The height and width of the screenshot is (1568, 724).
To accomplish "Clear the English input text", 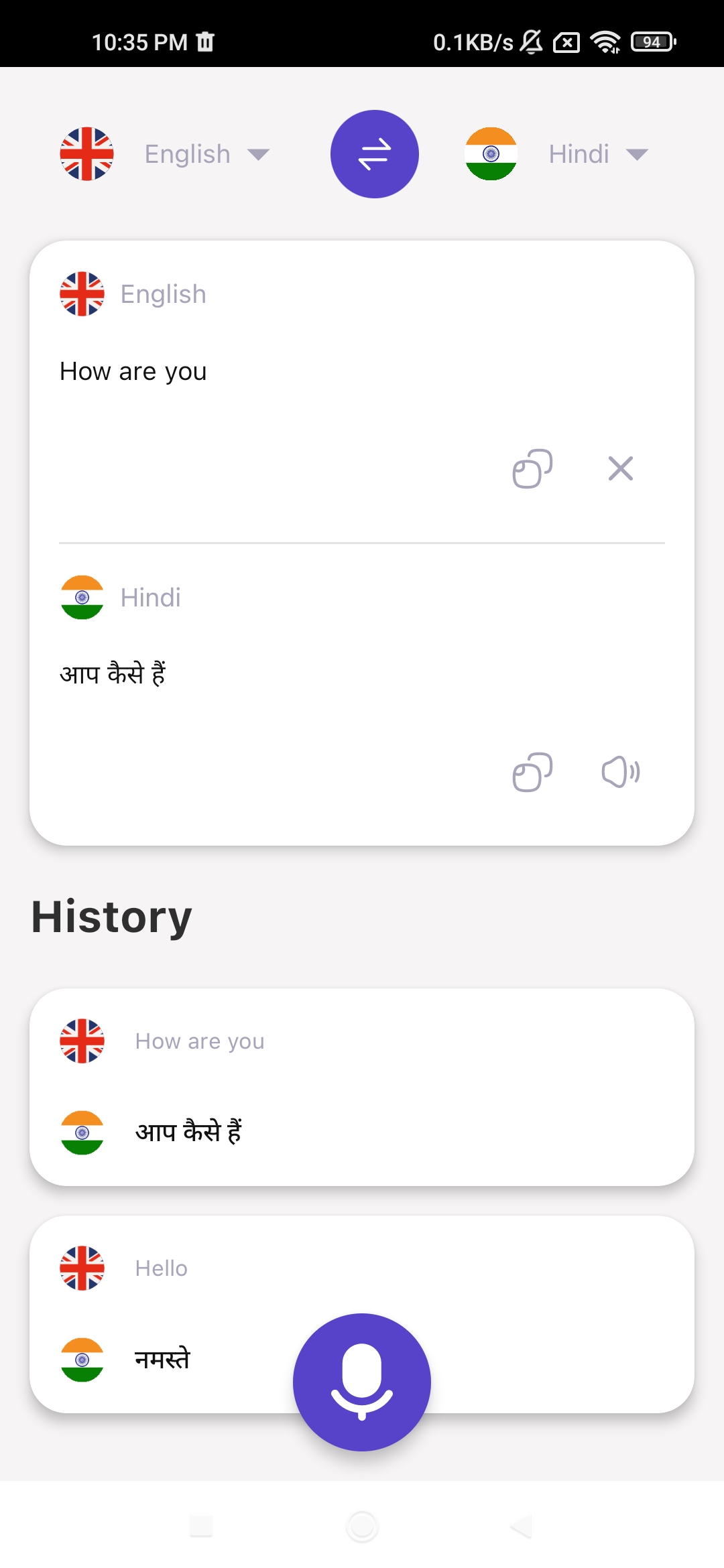I will tap(620, 468).
